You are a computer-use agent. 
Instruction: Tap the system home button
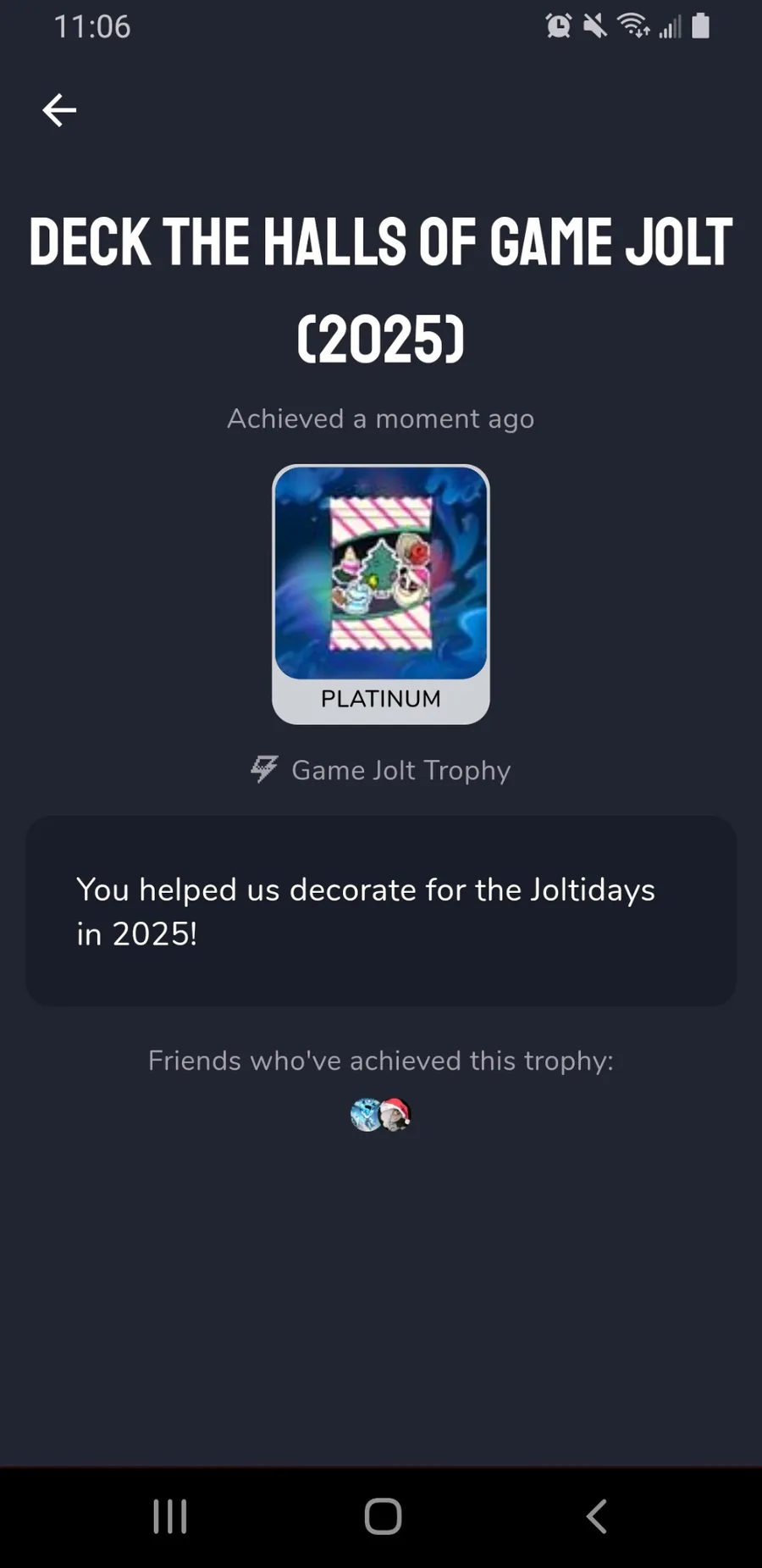point(383,1515)
